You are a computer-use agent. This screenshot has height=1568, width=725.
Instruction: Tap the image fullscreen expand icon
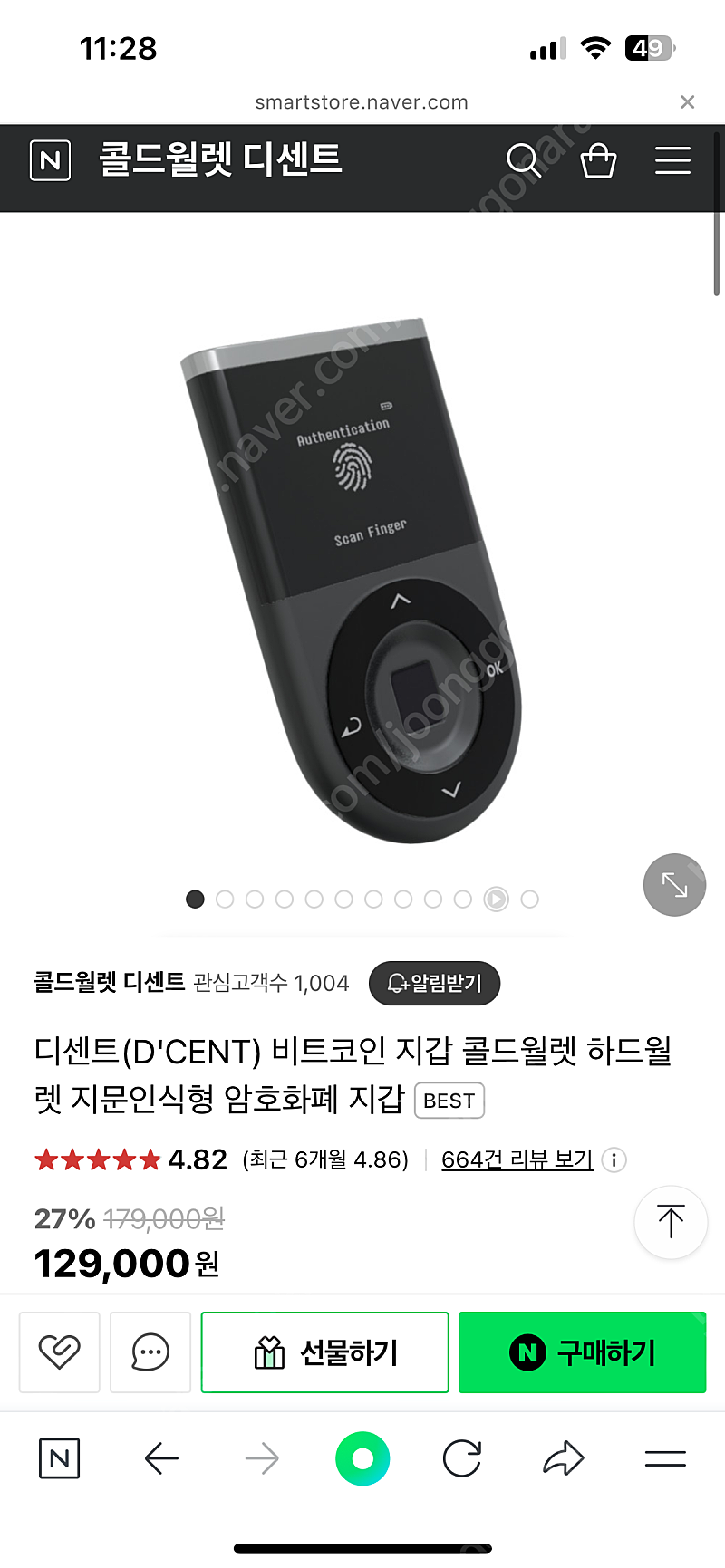tap(673, 885)
